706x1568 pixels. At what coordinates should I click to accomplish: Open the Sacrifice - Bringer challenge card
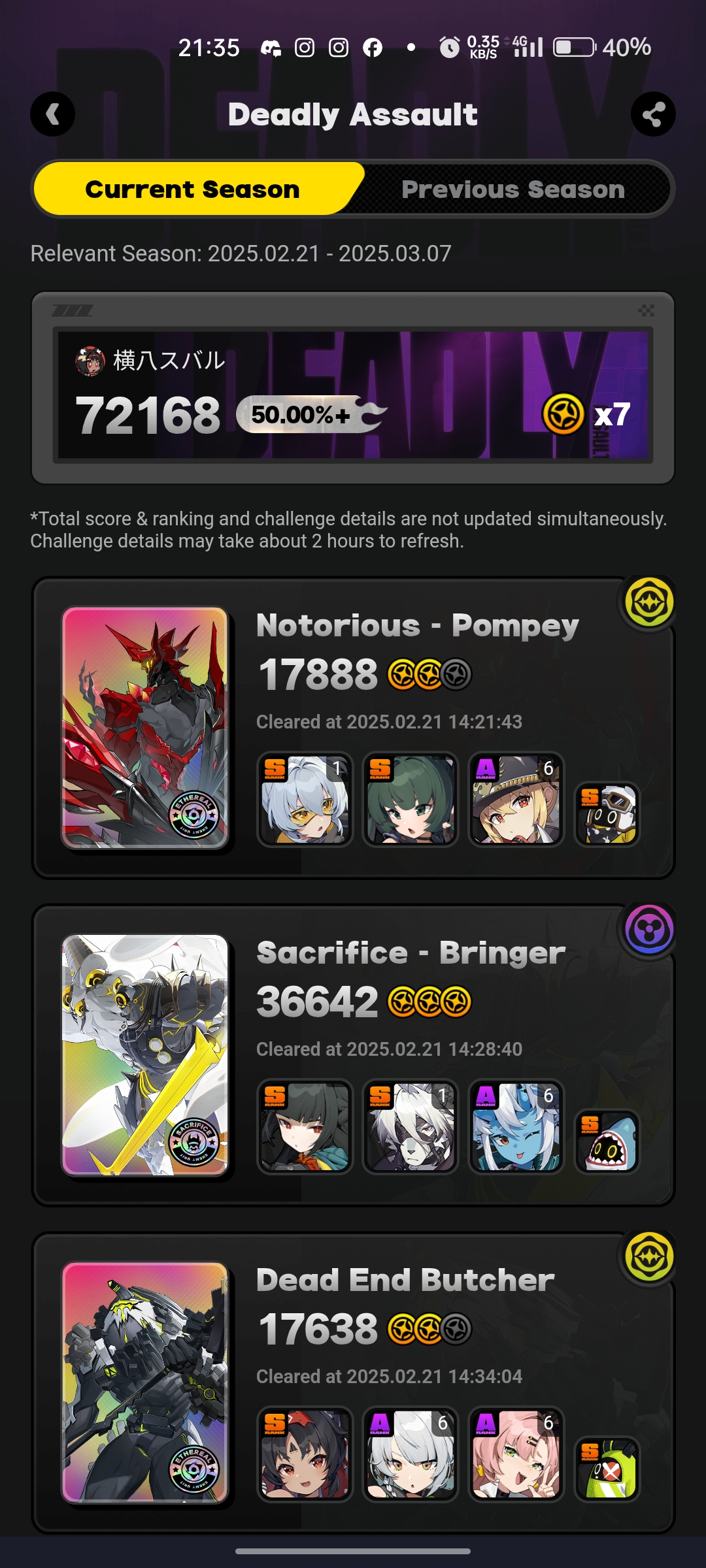pos(353,1054)
